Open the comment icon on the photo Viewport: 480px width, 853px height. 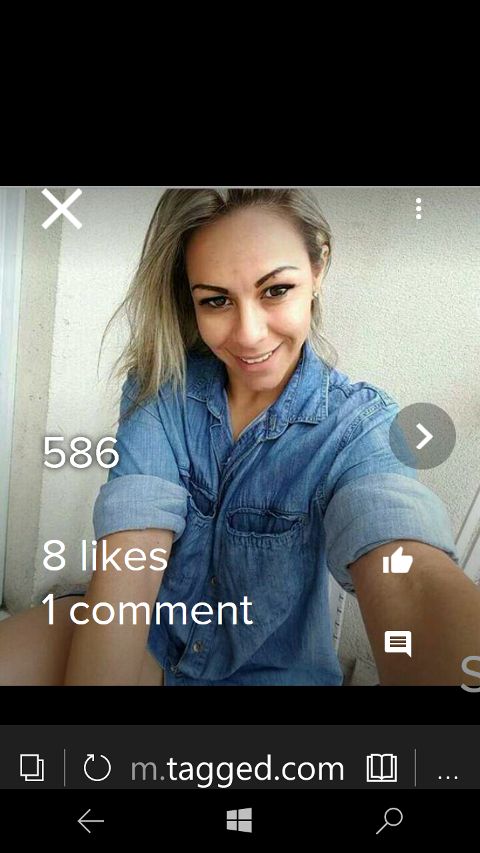398,643
